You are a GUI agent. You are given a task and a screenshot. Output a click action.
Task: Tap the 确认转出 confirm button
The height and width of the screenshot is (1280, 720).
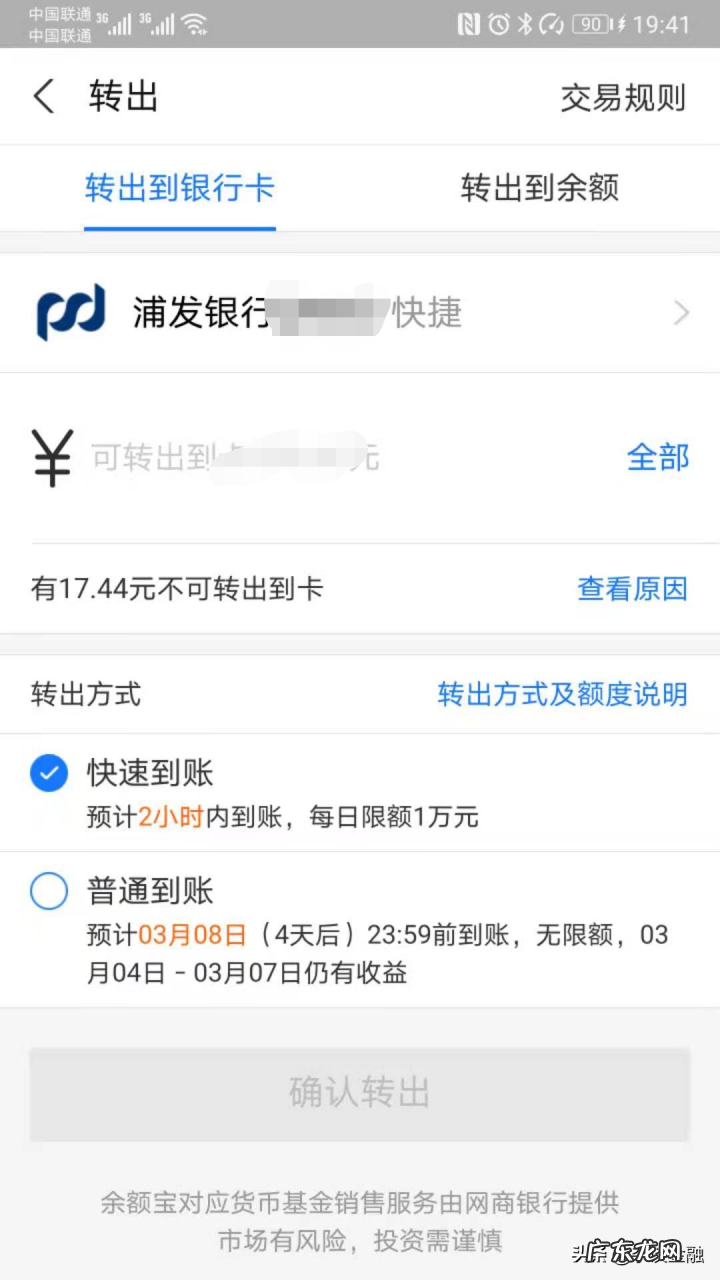pyautogui.click(x=359, y=1093)
